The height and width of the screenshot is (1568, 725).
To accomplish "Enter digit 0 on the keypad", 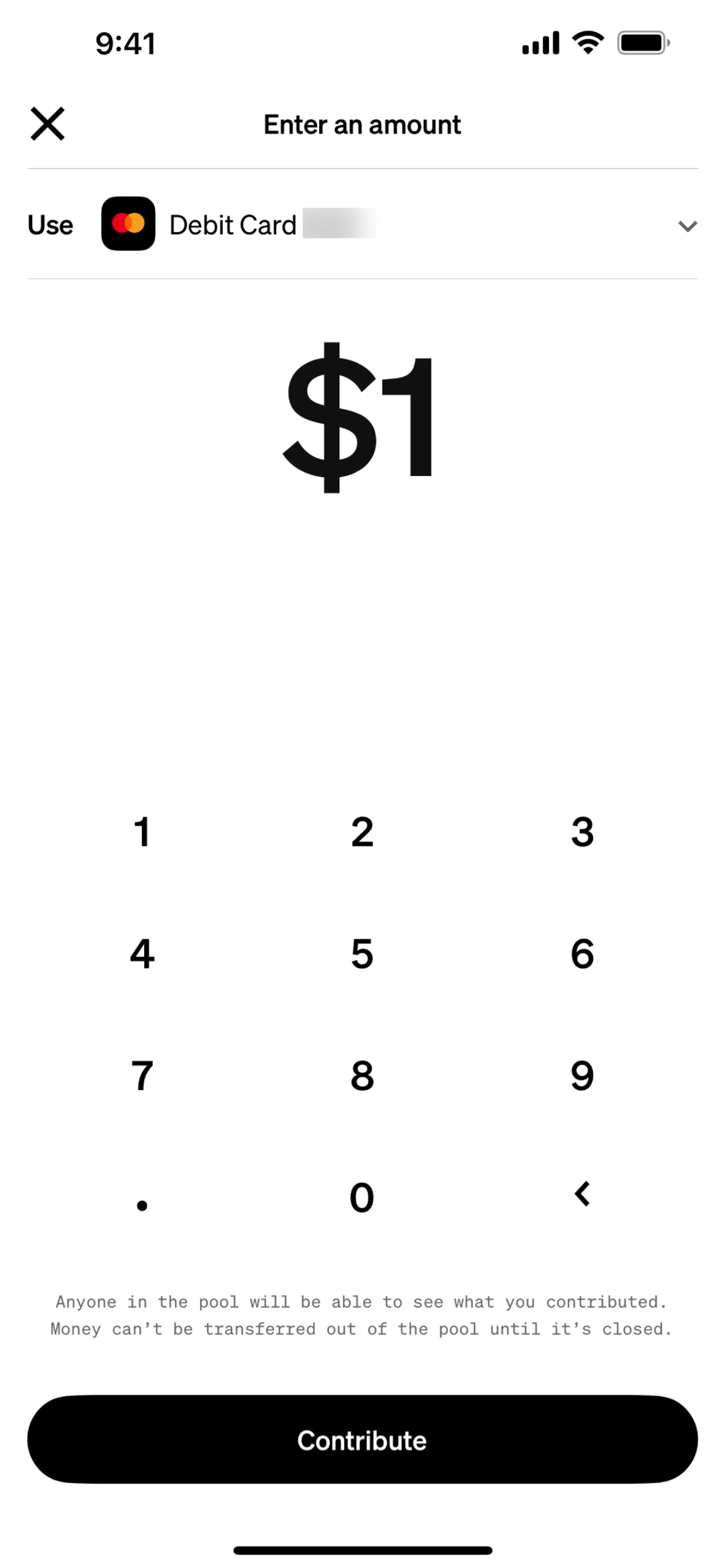I will [362, 1197].
